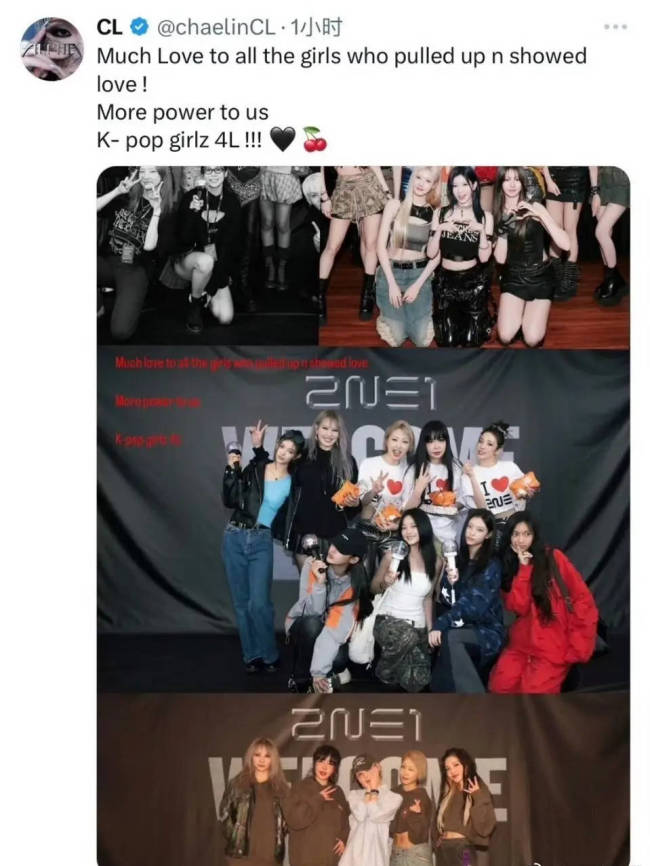Open the large 2NE1 group photo with red text

click(x=363, y=520)
